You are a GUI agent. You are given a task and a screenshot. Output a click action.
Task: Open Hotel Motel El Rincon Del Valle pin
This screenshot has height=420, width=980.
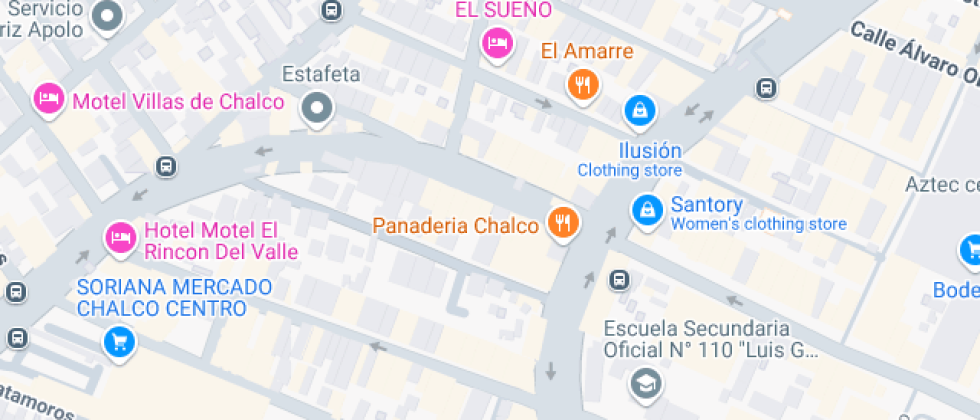[x=121, y=237]
